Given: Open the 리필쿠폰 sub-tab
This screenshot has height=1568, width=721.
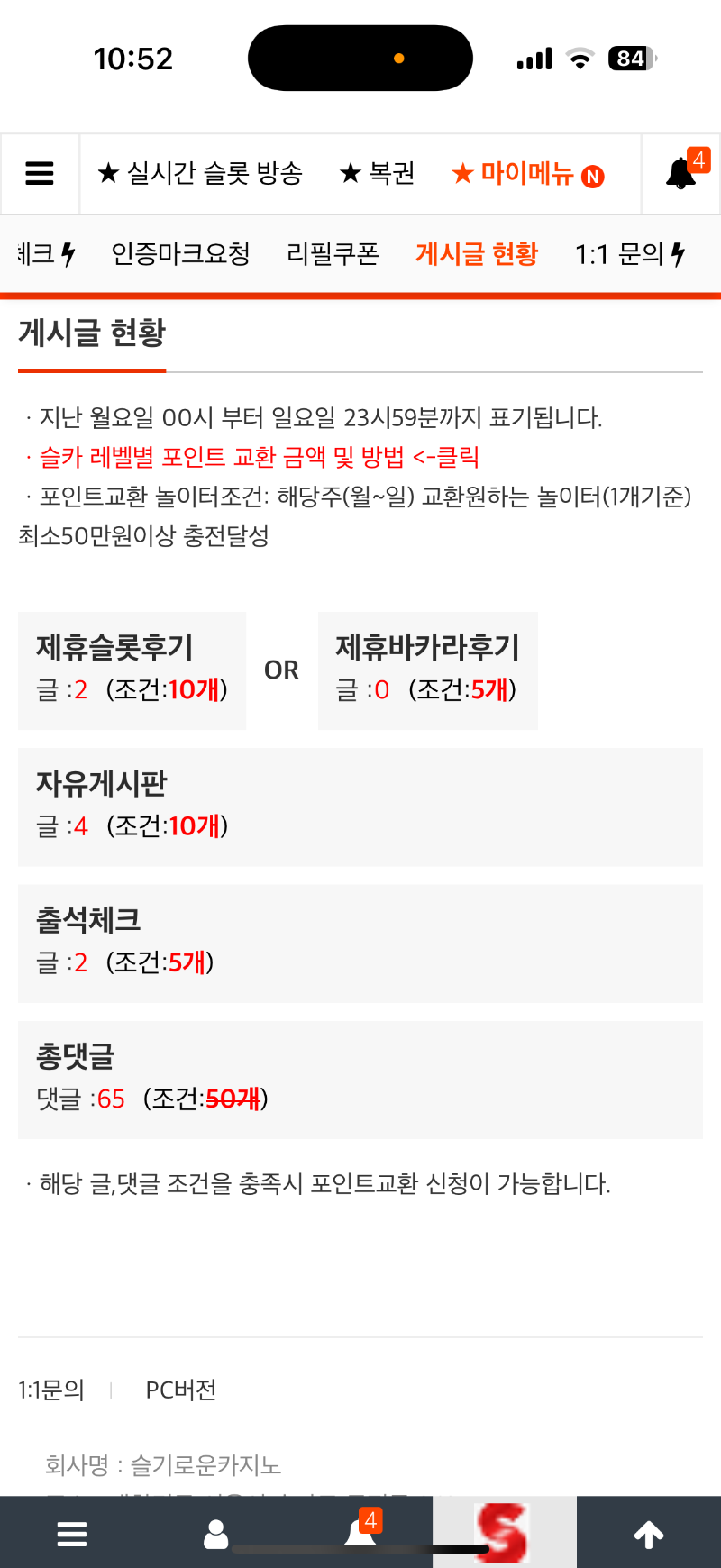Looking at the screenshot, I should coord(333,254).
